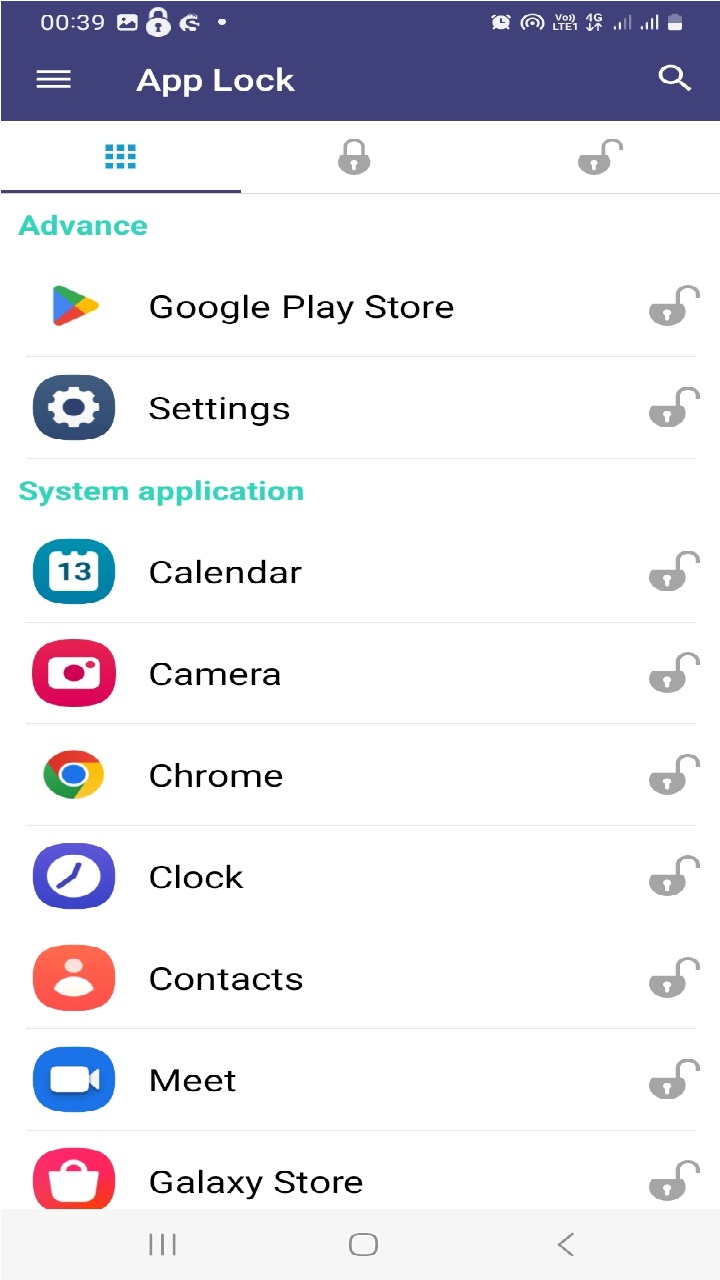The height and width of the screenshot is (1280, 720).
Task: Tap the recent apps navigation button
Action: [x=162, y=1244]
